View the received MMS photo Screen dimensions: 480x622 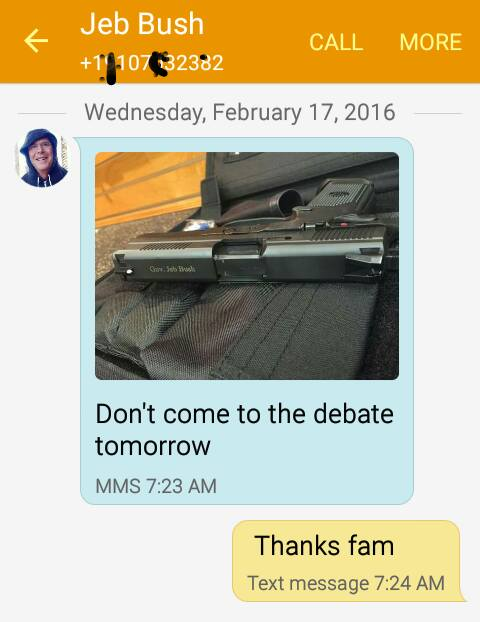pyautogui.click(x=247, y=266)
